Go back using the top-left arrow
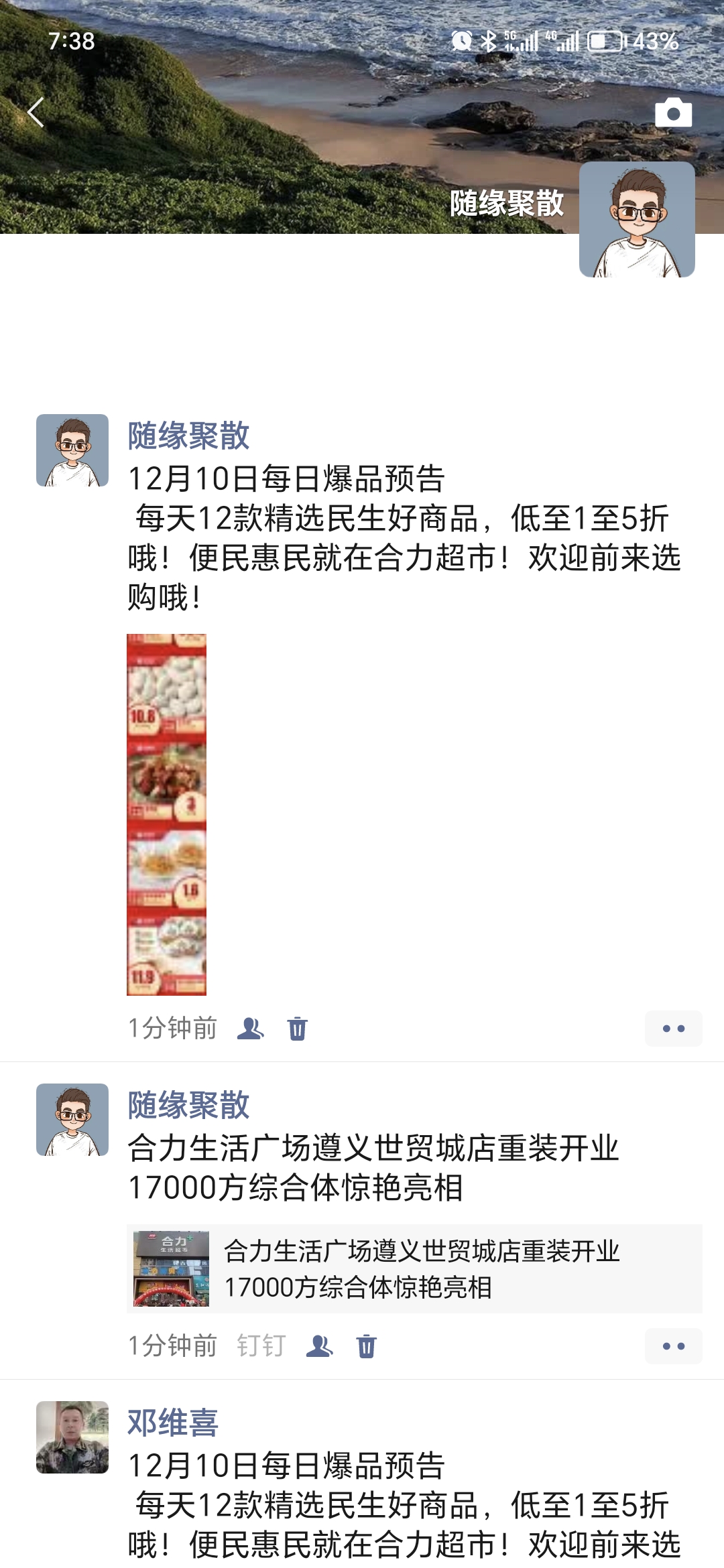 pos(36,113)
